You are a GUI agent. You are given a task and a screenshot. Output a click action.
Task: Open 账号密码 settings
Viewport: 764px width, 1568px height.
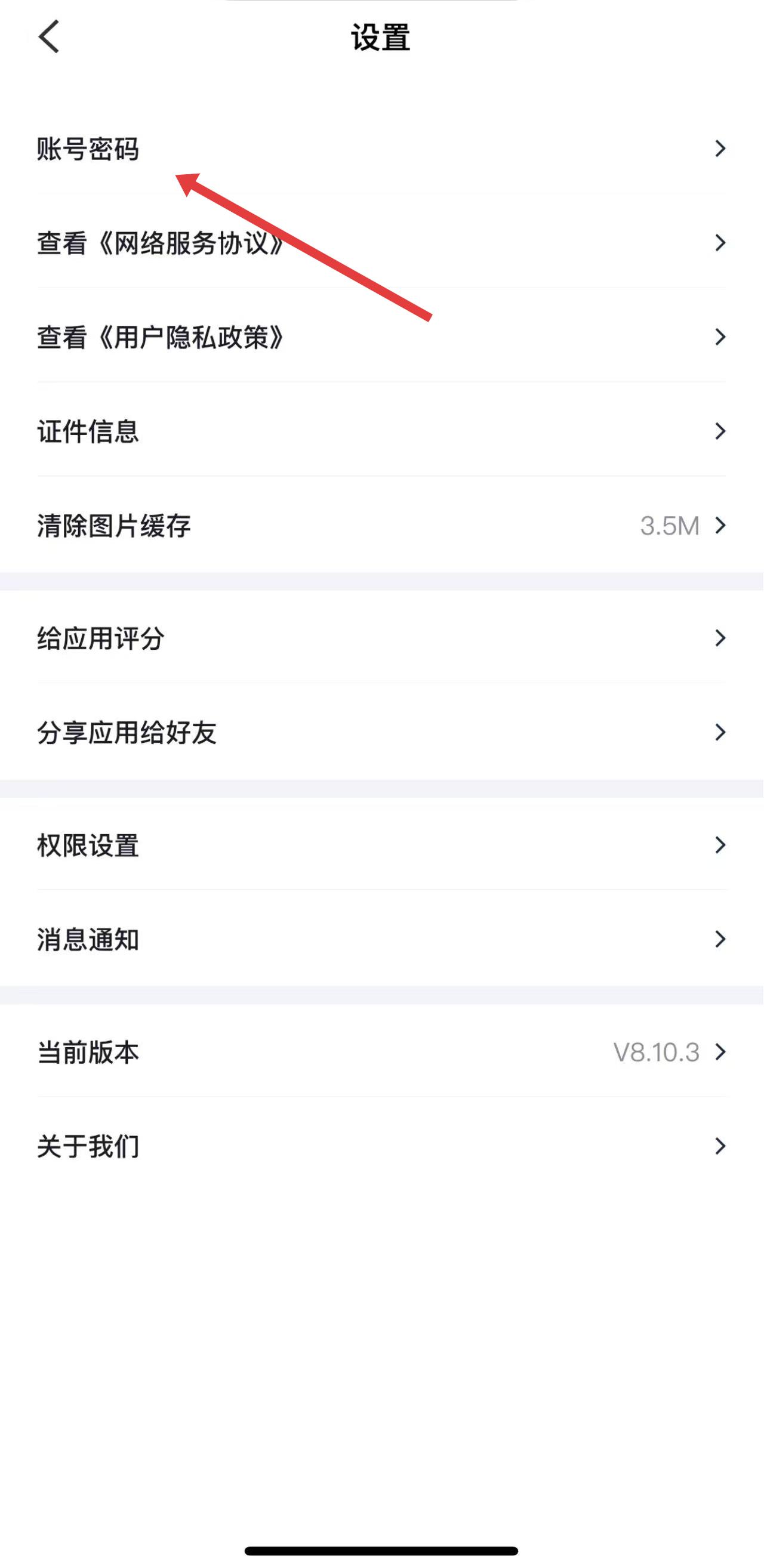pyautogui.click(x=88, y=149)
